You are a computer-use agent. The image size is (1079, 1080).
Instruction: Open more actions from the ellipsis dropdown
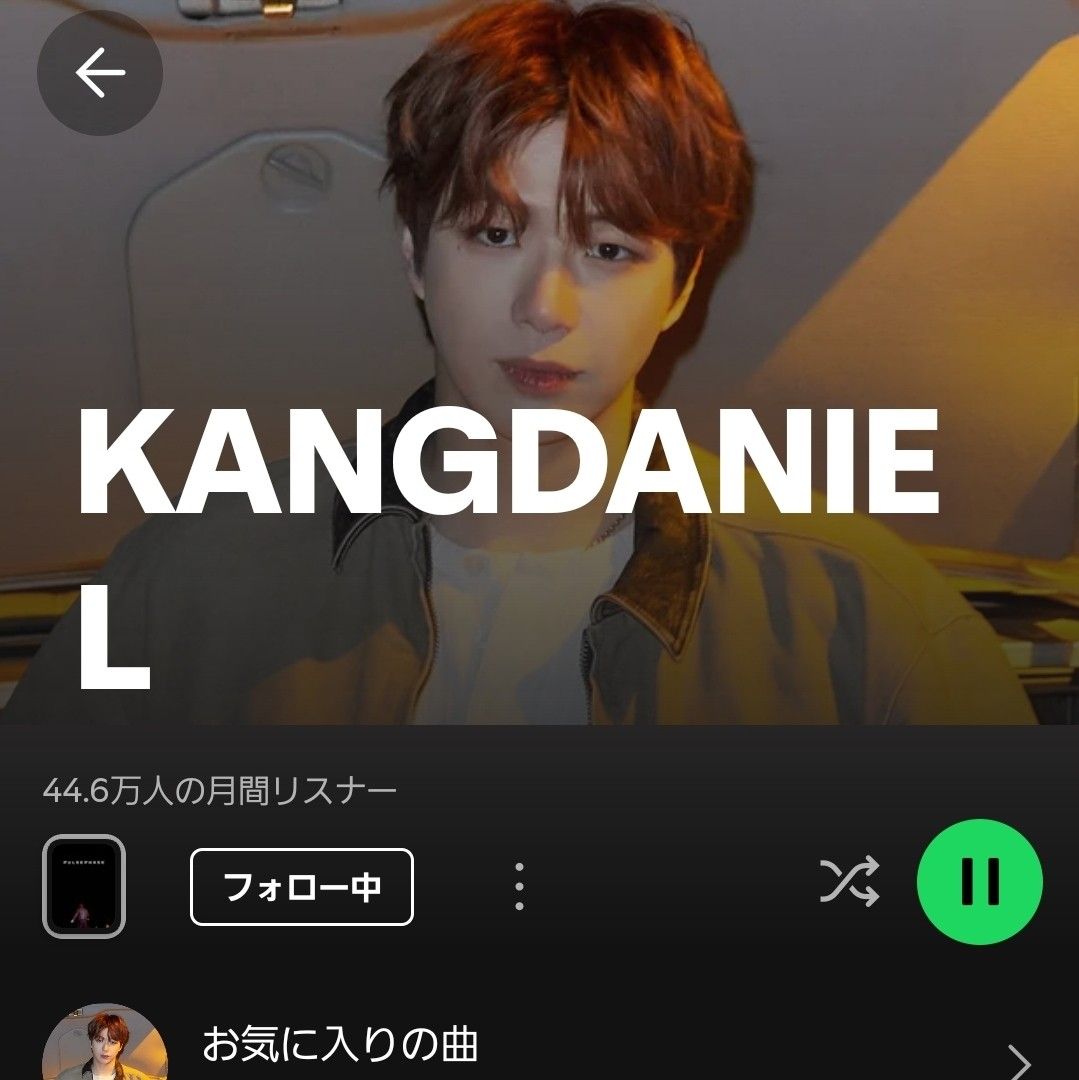click(519, 884)
